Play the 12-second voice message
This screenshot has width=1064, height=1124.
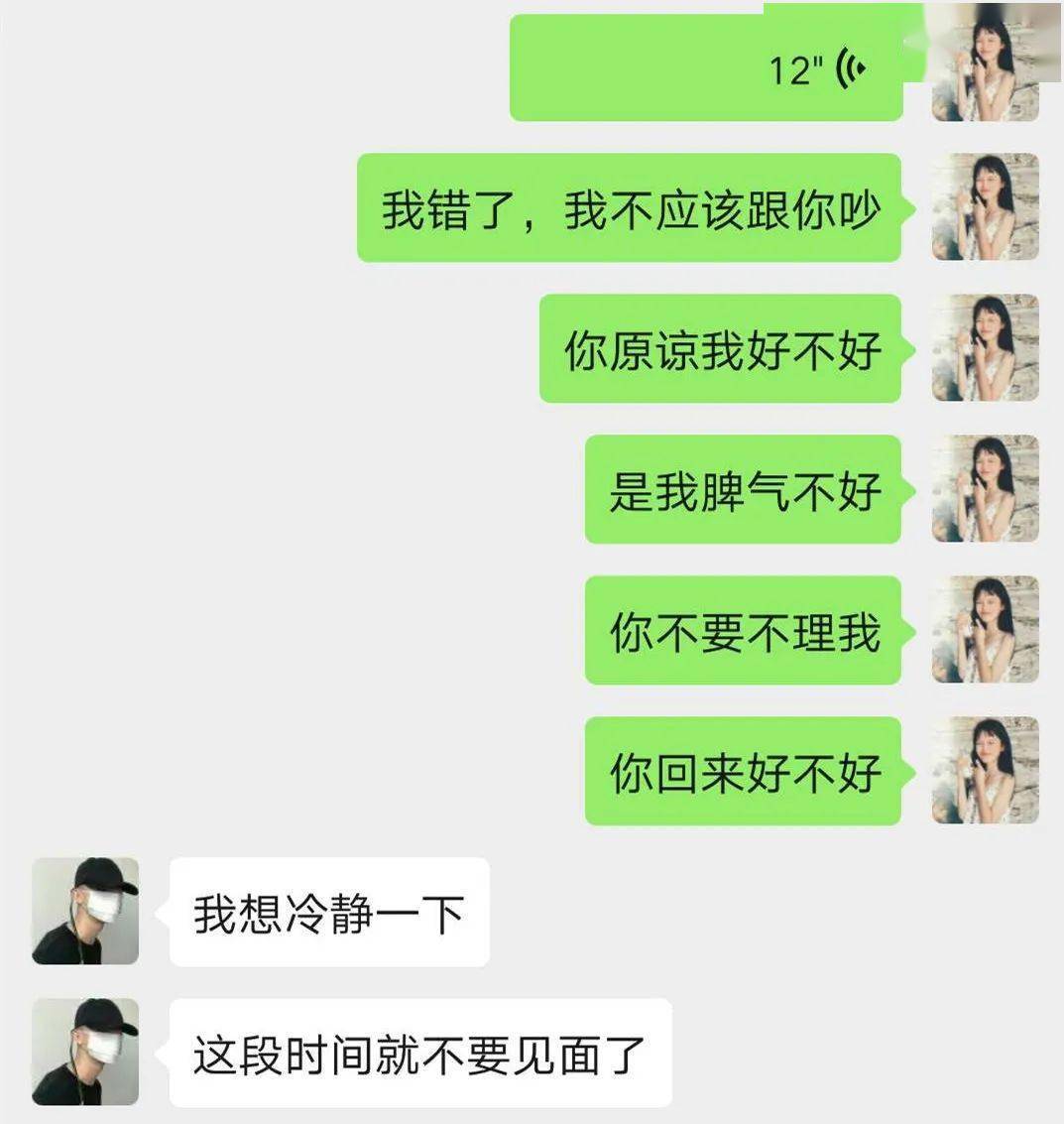click(x=706, y=69)
